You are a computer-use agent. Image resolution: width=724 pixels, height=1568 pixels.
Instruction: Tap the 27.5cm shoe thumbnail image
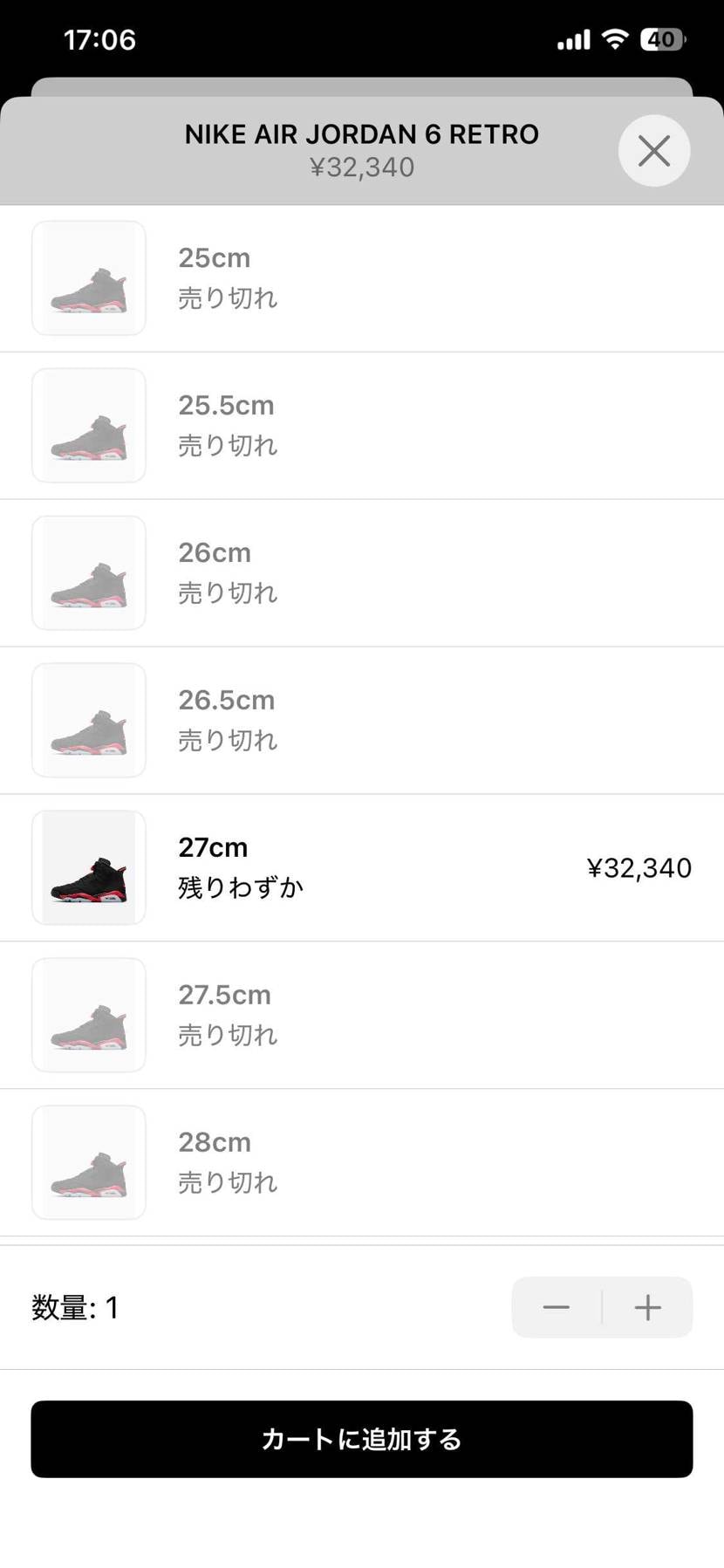tap(88, 1015)
